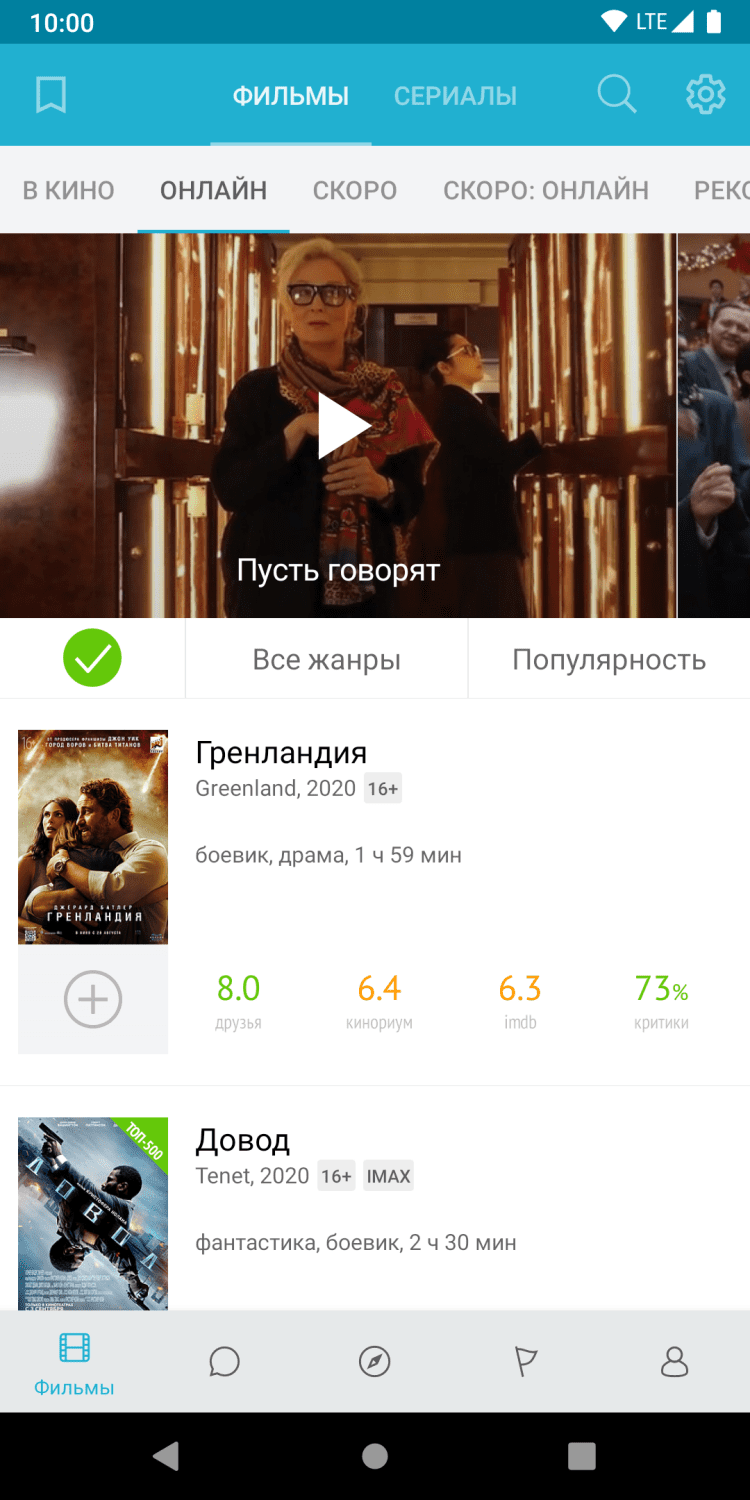Open the settings gear
The height and width of the screenshot is (1500, 750).
pos(705,95)
